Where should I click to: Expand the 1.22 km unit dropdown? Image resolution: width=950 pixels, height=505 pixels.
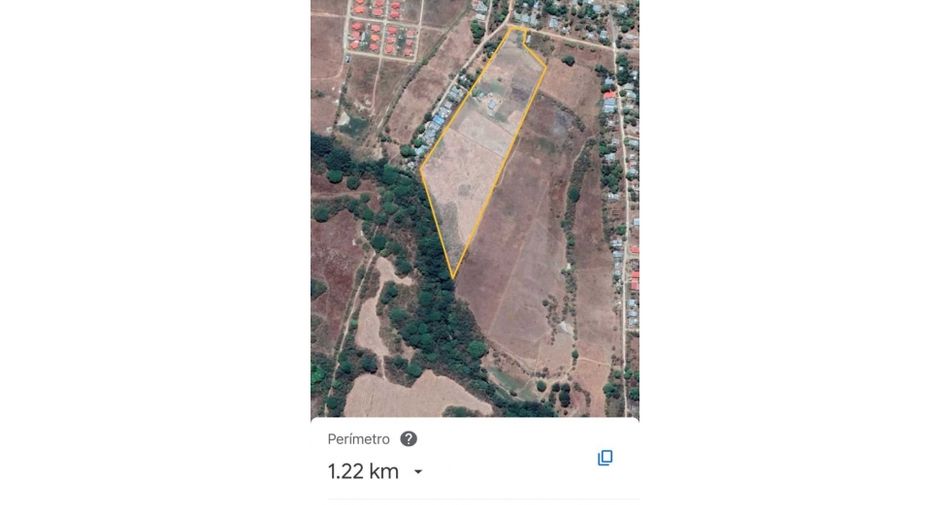418,472
